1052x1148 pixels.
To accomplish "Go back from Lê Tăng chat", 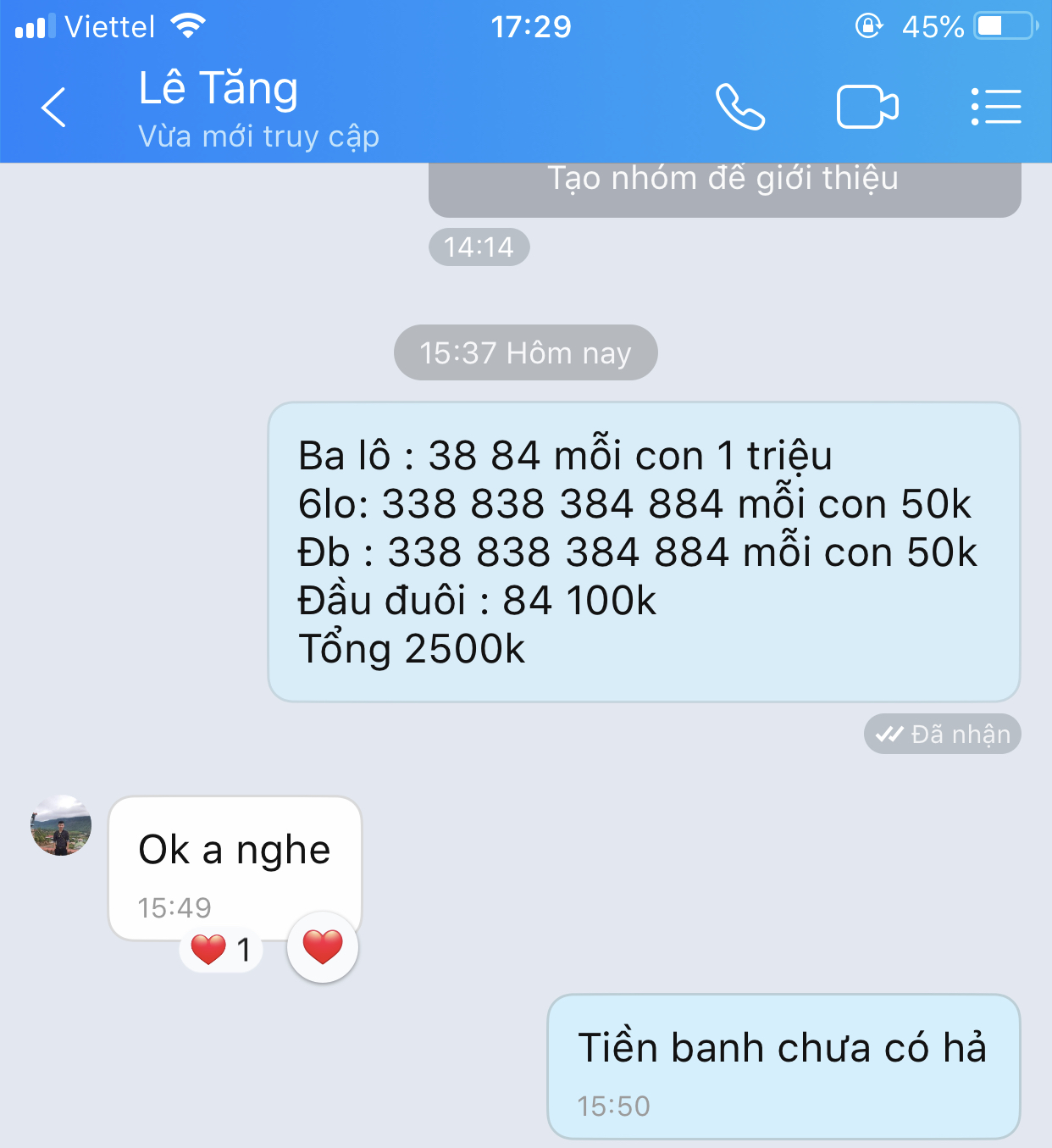I will click(x=53, y=108).
